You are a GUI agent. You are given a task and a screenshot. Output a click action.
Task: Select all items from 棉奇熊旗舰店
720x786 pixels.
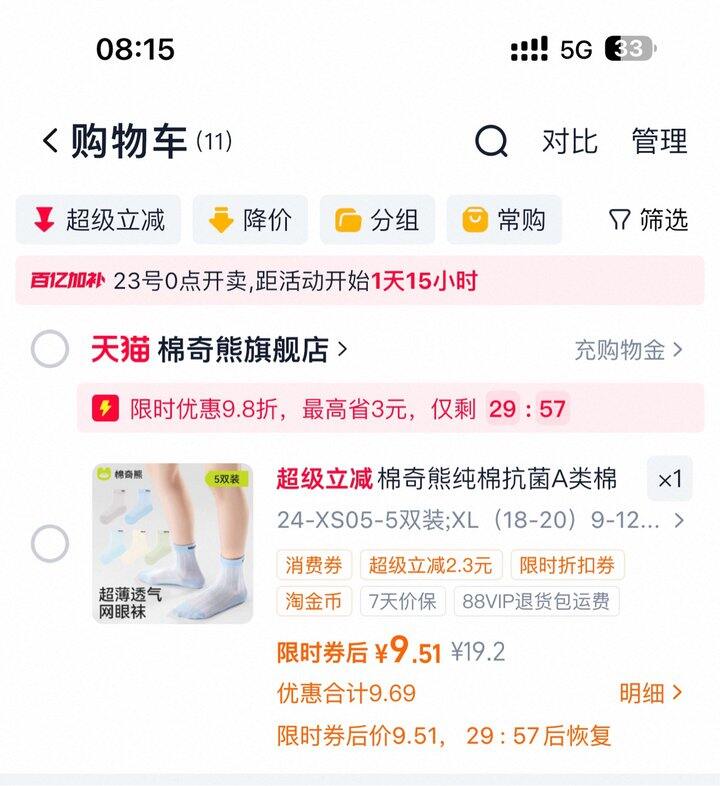50,349
